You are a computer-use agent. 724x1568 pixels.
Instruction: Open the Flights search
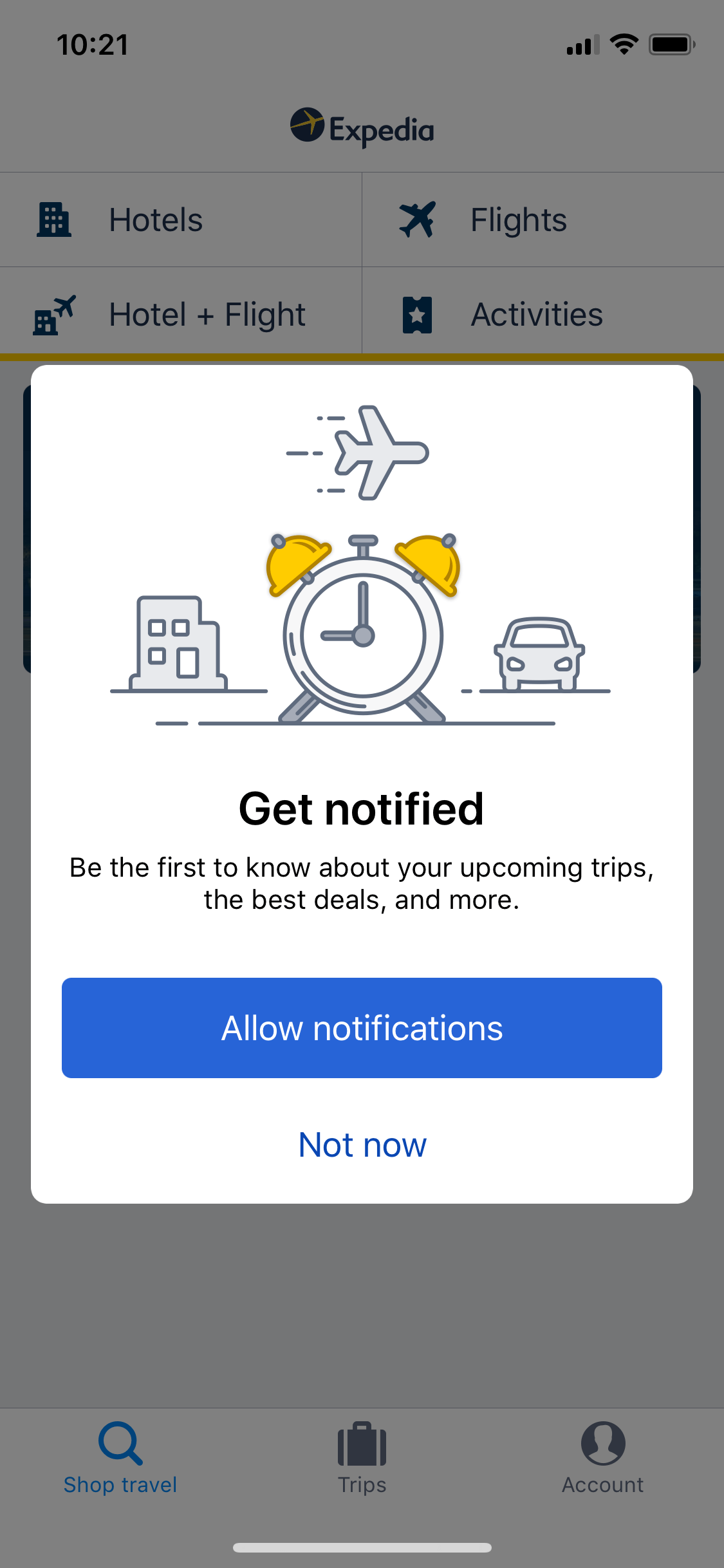tap(543, 219)
